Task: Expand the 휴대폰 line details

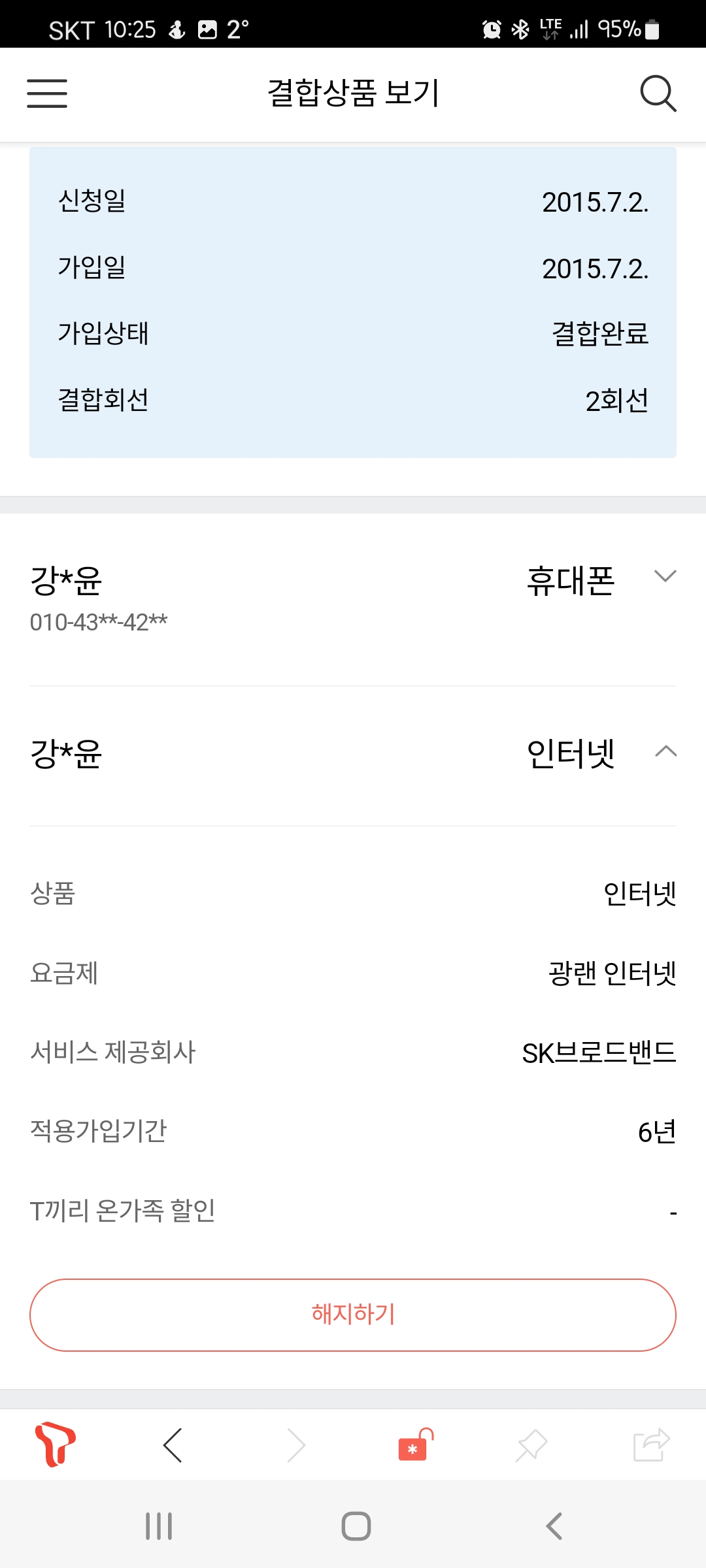Action: tap(665, 576)
